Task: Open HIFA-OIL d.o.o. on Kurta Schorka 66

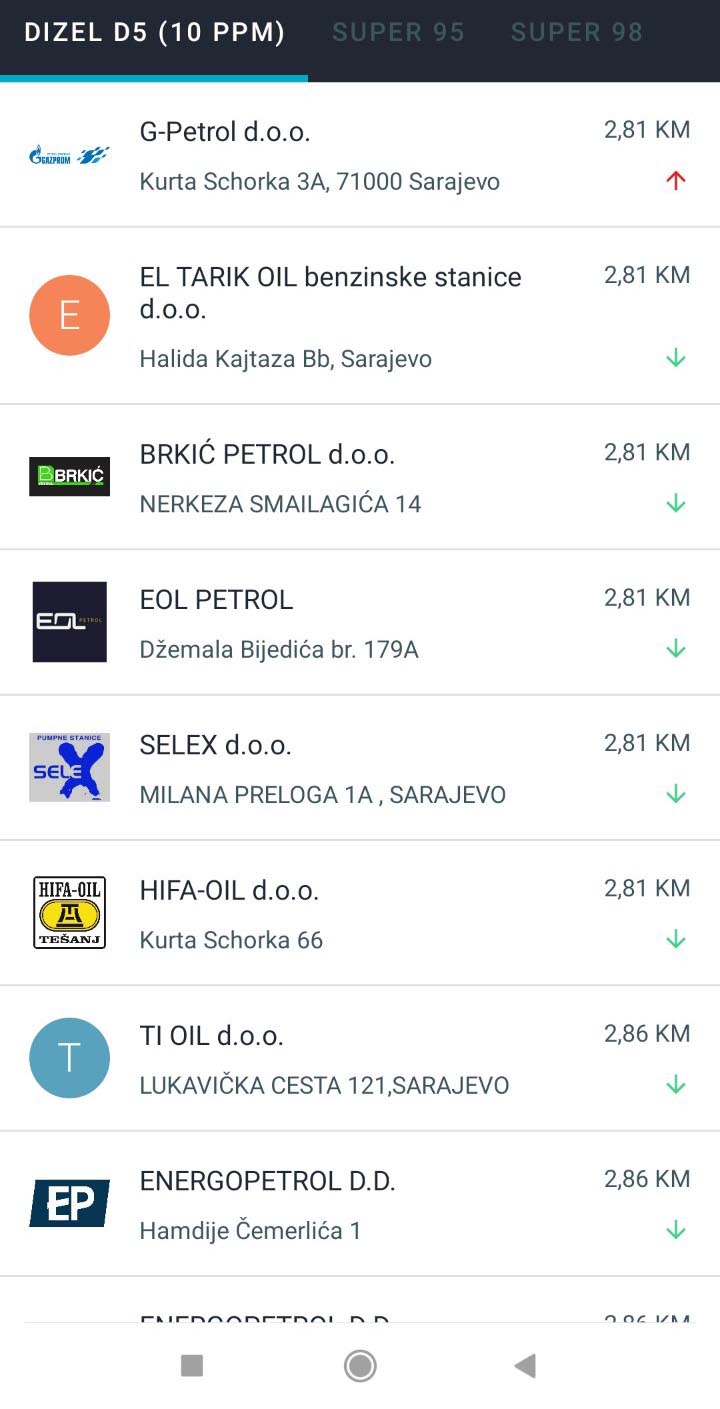Action: pos(360,913)
